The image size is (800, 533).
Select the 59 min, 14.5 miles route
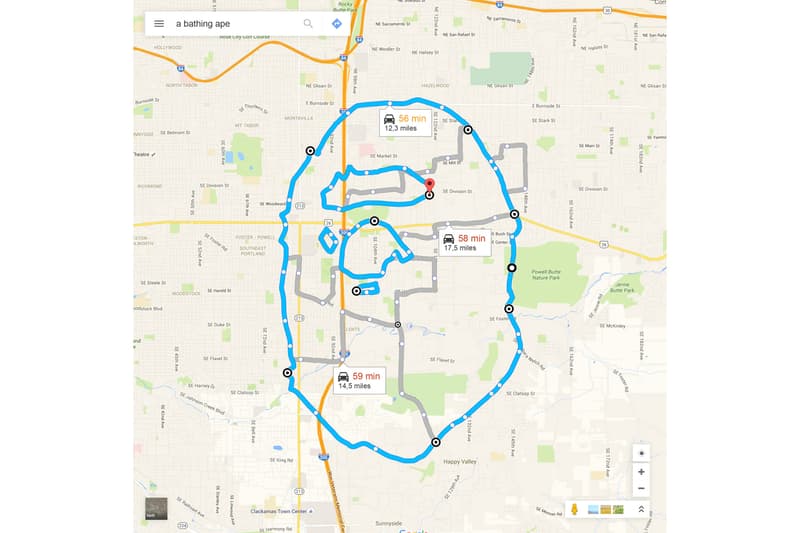click(358, 380)
